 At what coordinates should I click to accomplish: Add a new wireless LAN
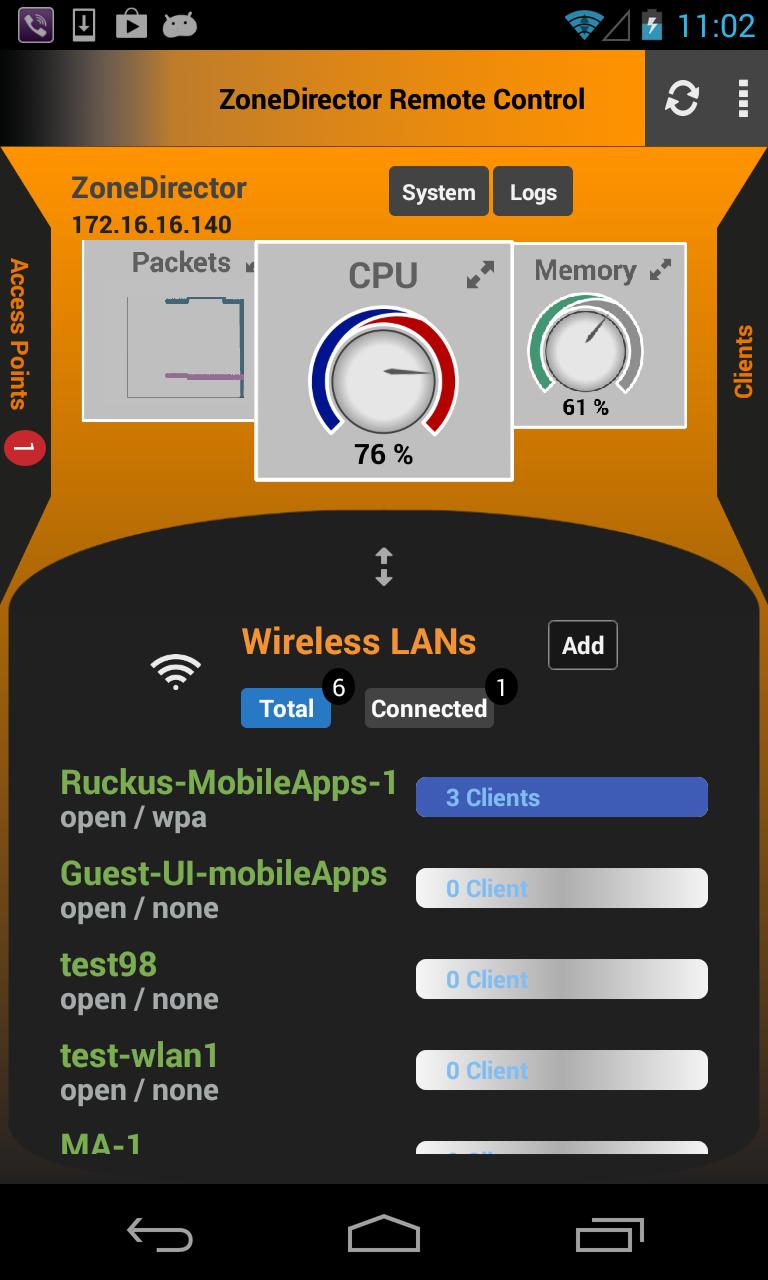(582, 645)
